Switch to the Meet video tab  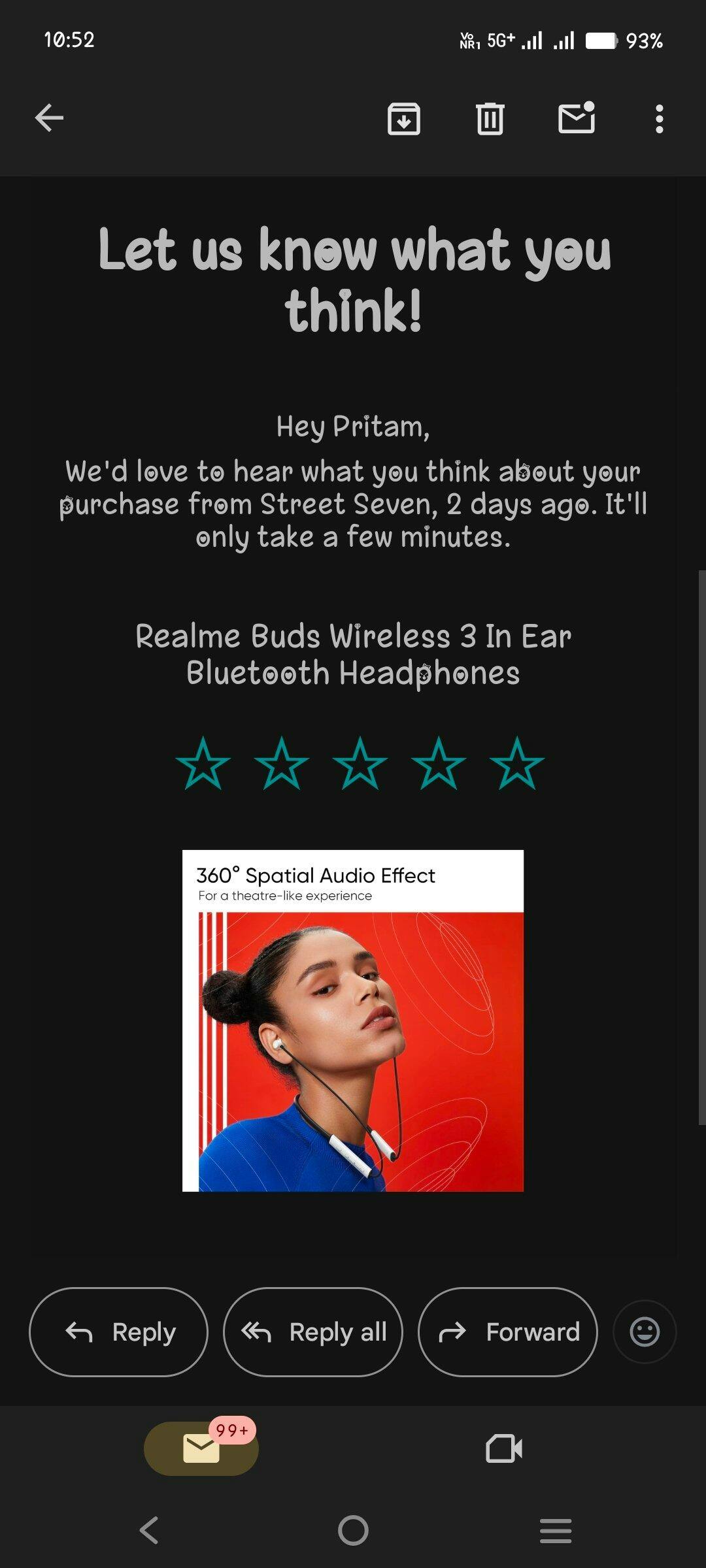pos(504,1448)
